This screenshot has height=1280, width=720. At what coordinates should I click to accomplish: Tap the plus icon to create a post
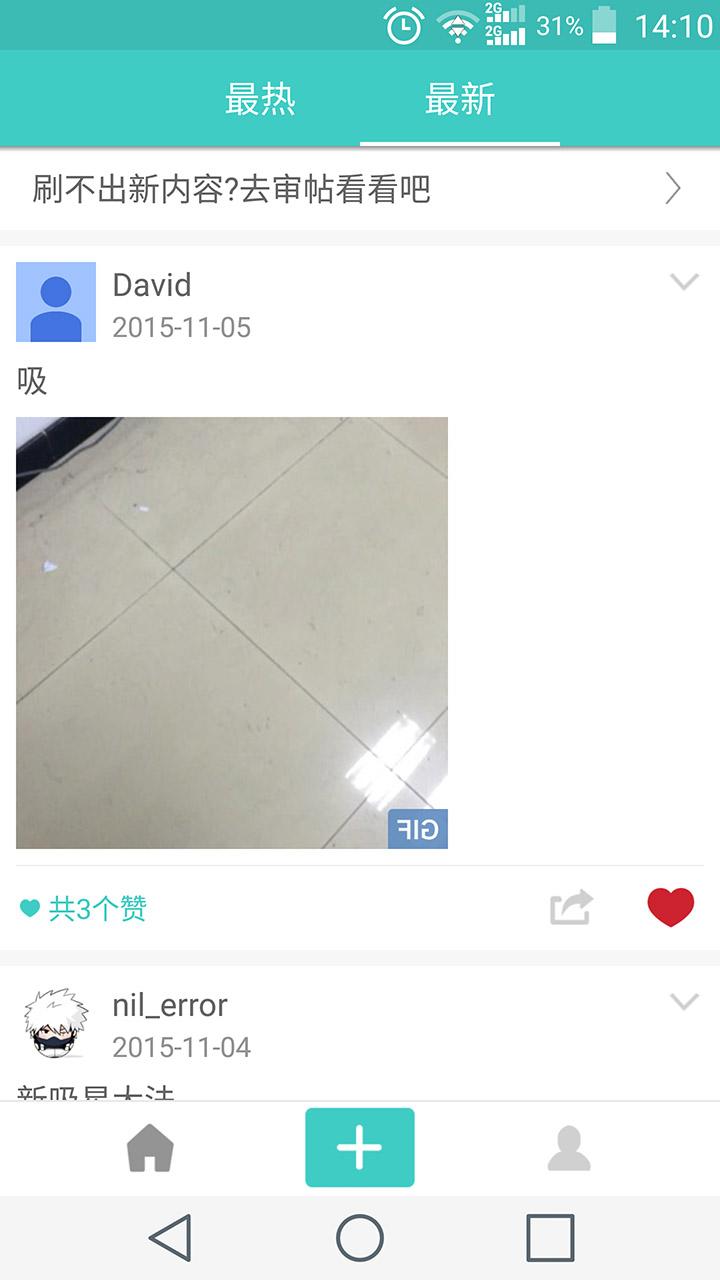(x=360, y=1148)
